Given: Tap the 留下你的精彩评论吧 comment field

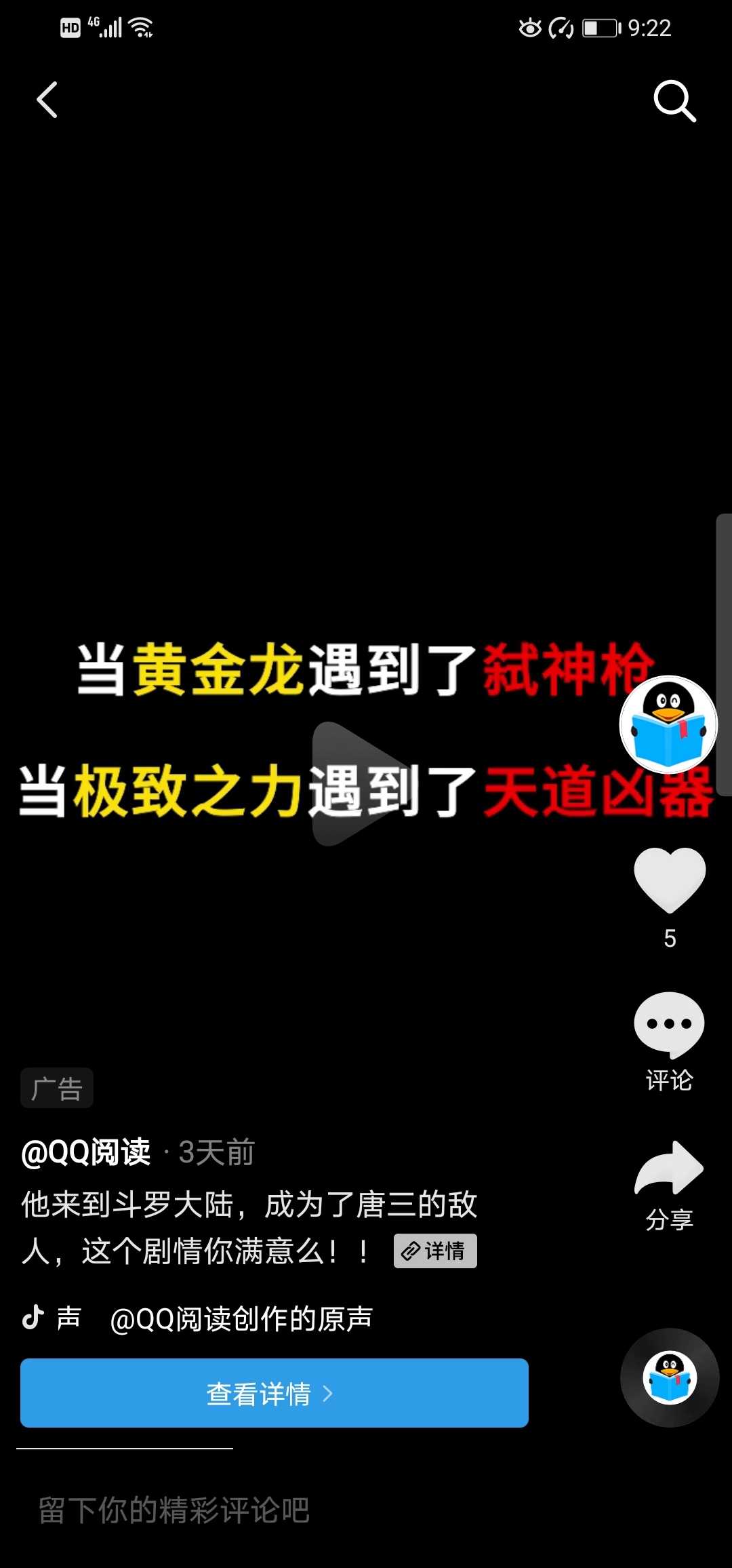Looking at the screenshot, I should (x=175, y=1510).
